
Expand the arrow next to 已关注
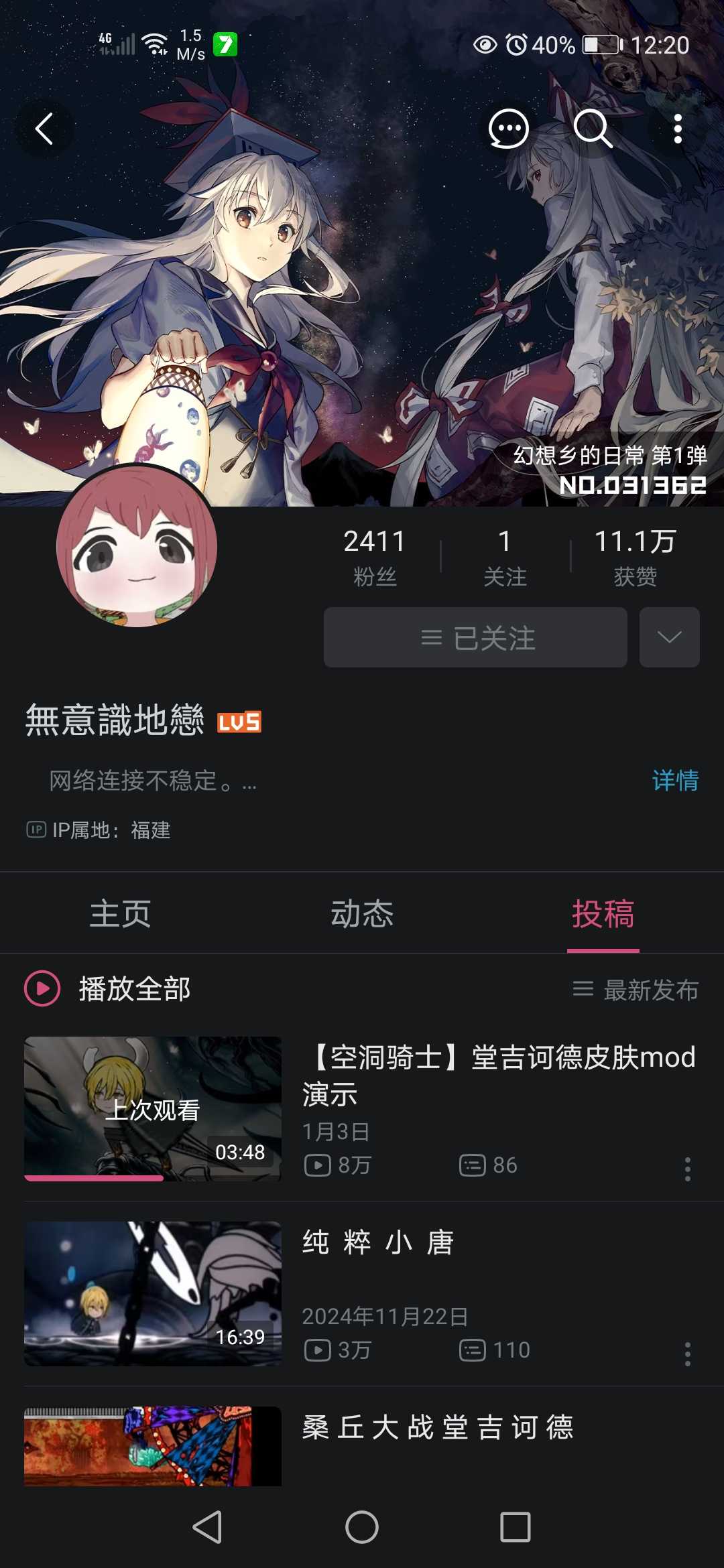(x=669, y=637)
